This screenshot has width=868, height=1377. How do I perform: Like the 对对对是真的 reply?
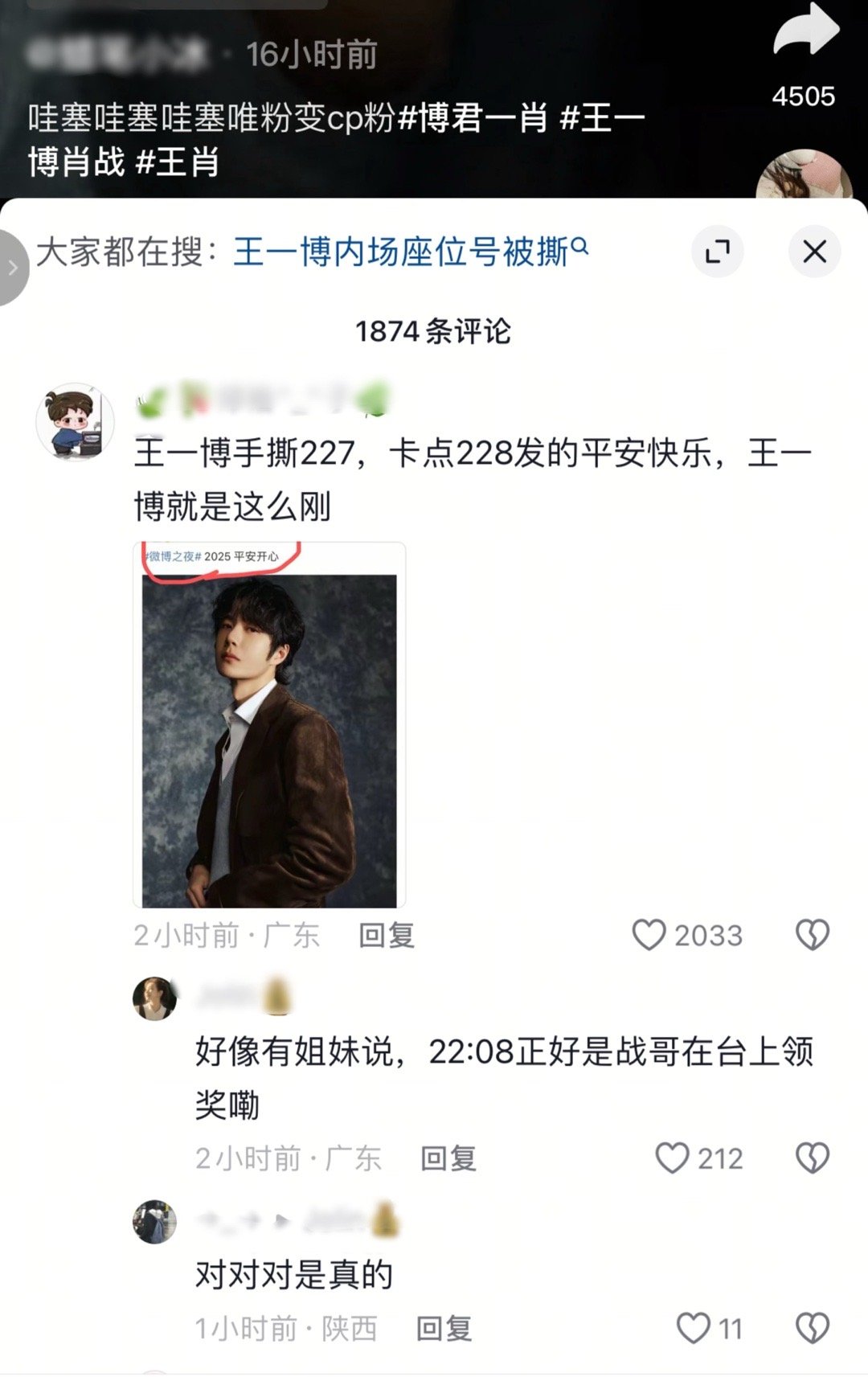coord(693,1328)
